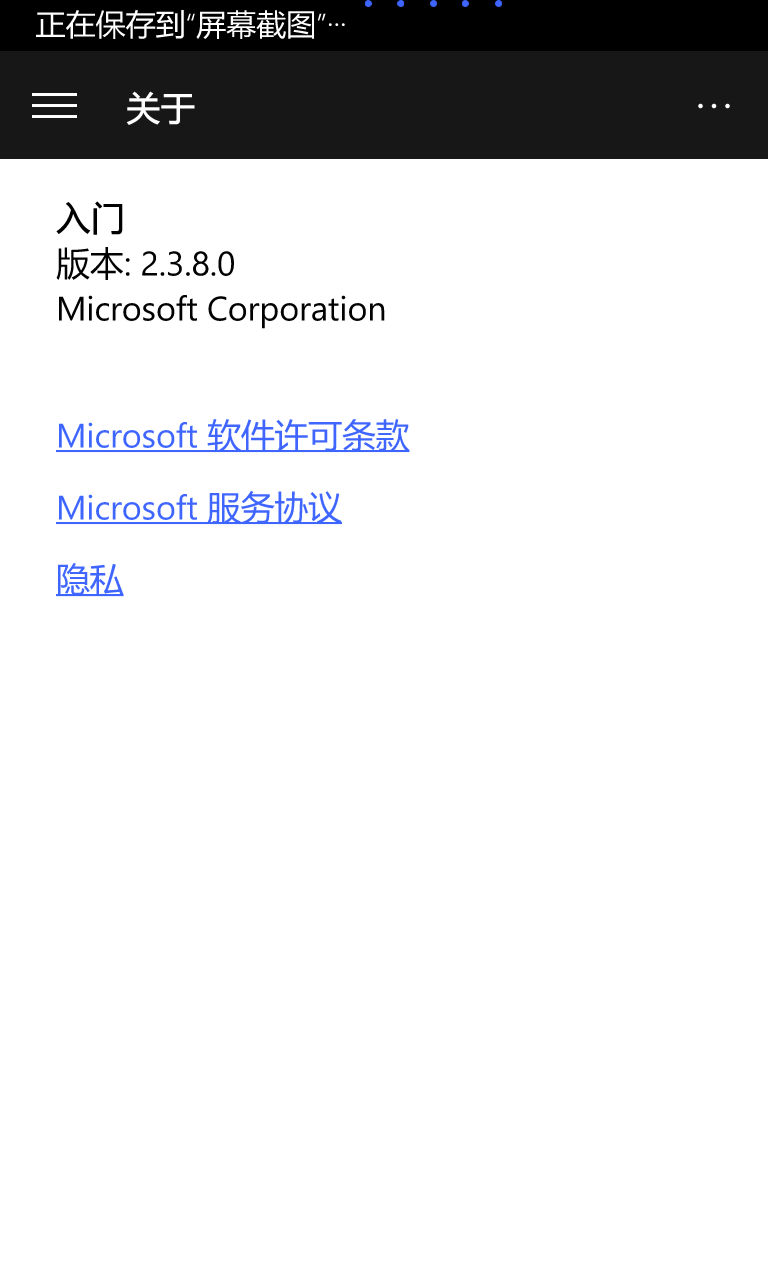Open the hamburger navigation menu
768x1280 pixels.
(x=54, y=106)
